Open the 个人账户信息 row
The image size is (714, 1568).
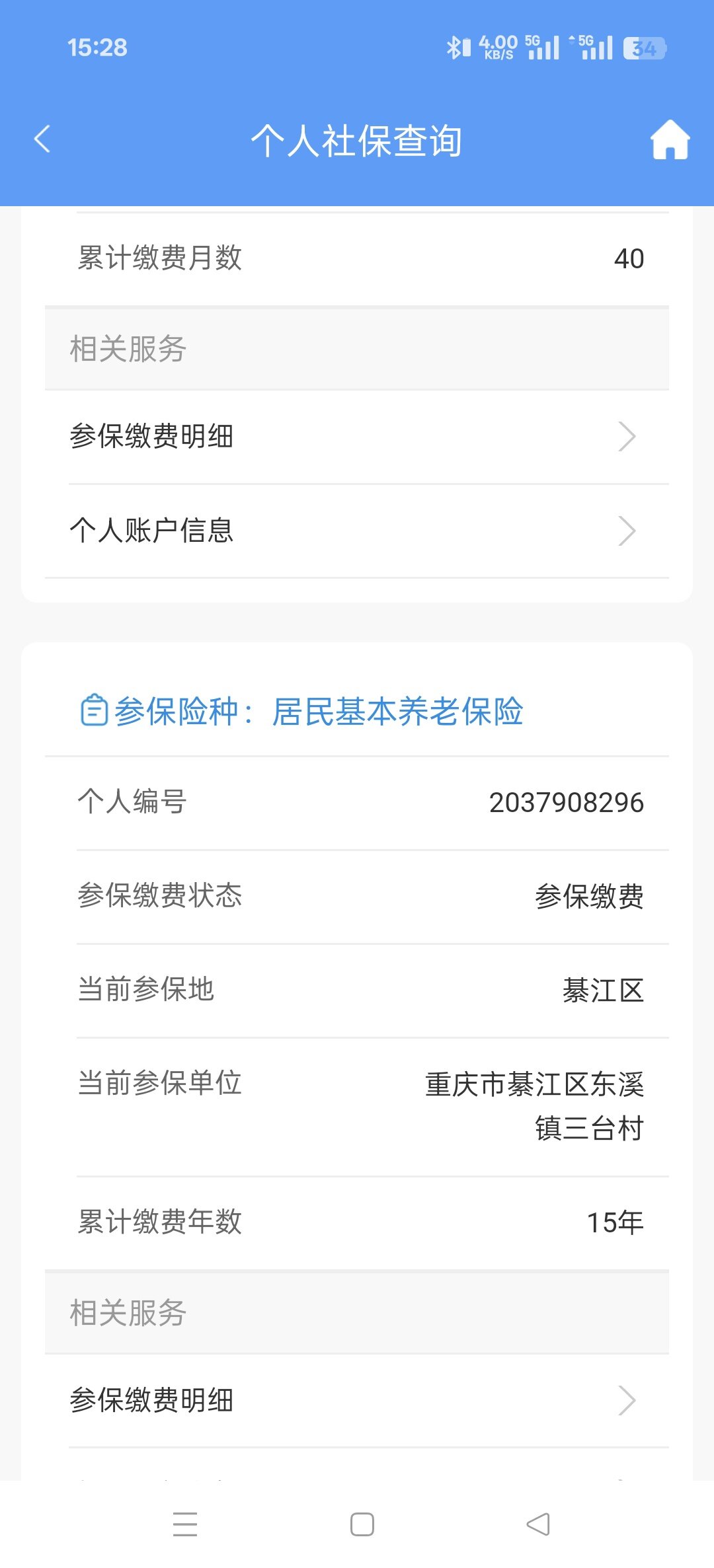[357, 531]
